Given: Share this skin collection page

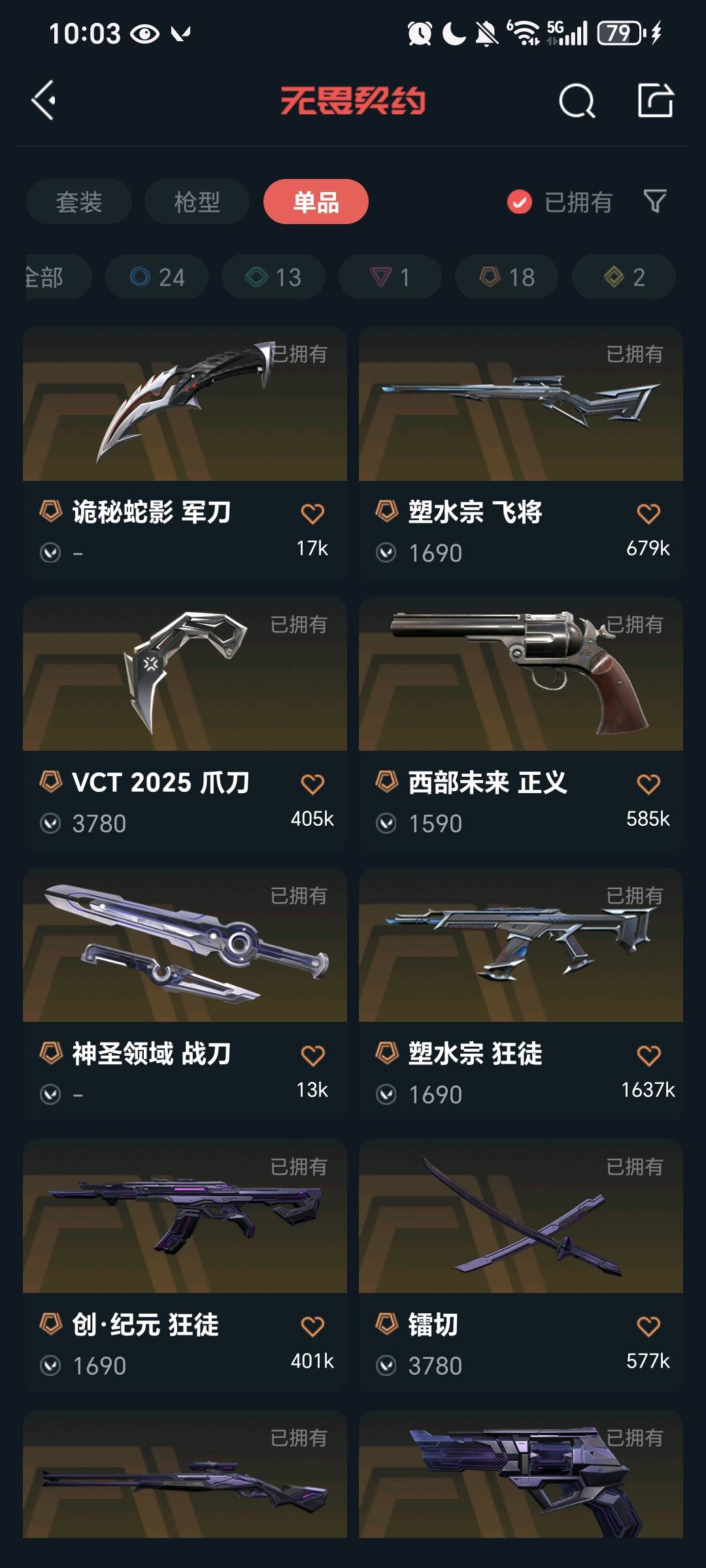Looking at the screenshot, I should click(655, 101).
